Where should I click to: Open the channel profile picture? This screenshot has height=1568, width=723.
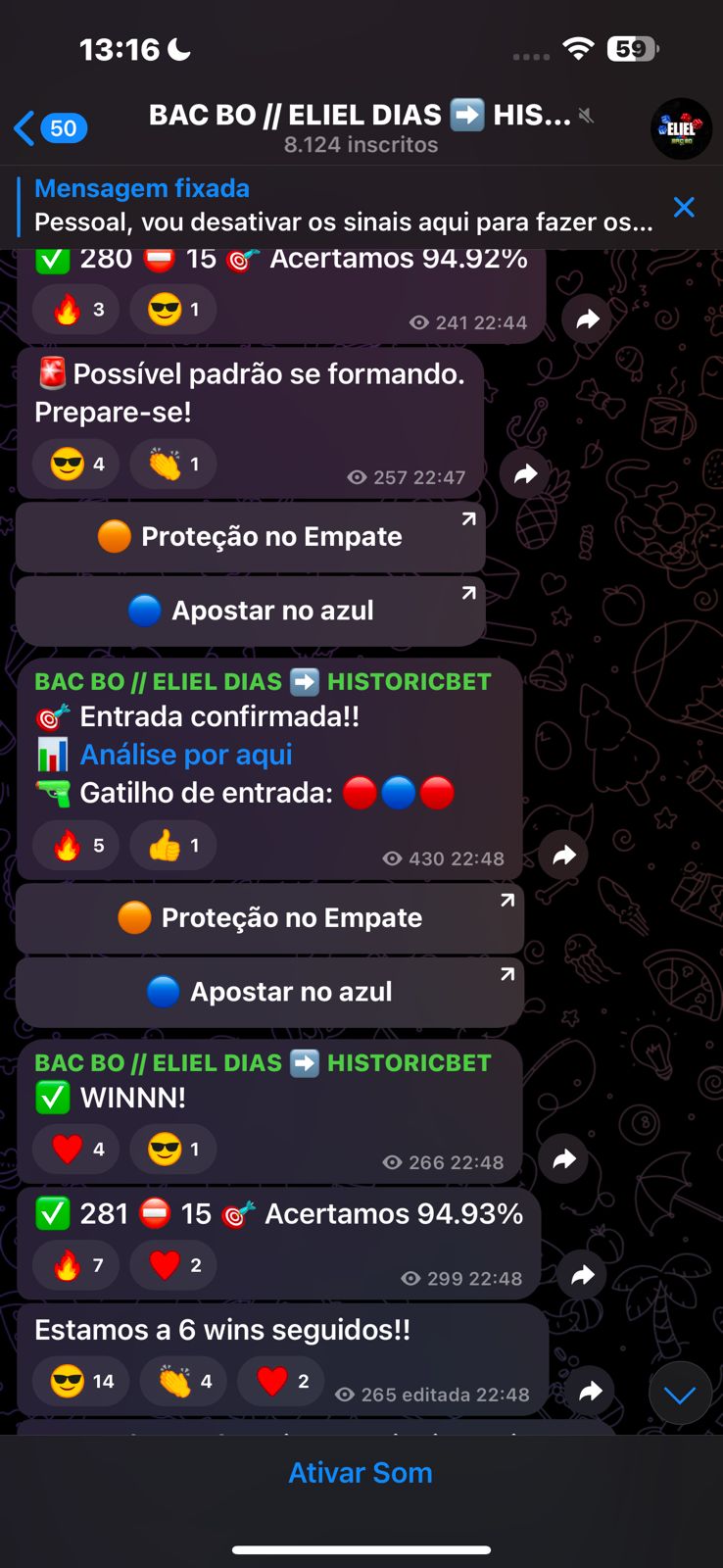681,128
